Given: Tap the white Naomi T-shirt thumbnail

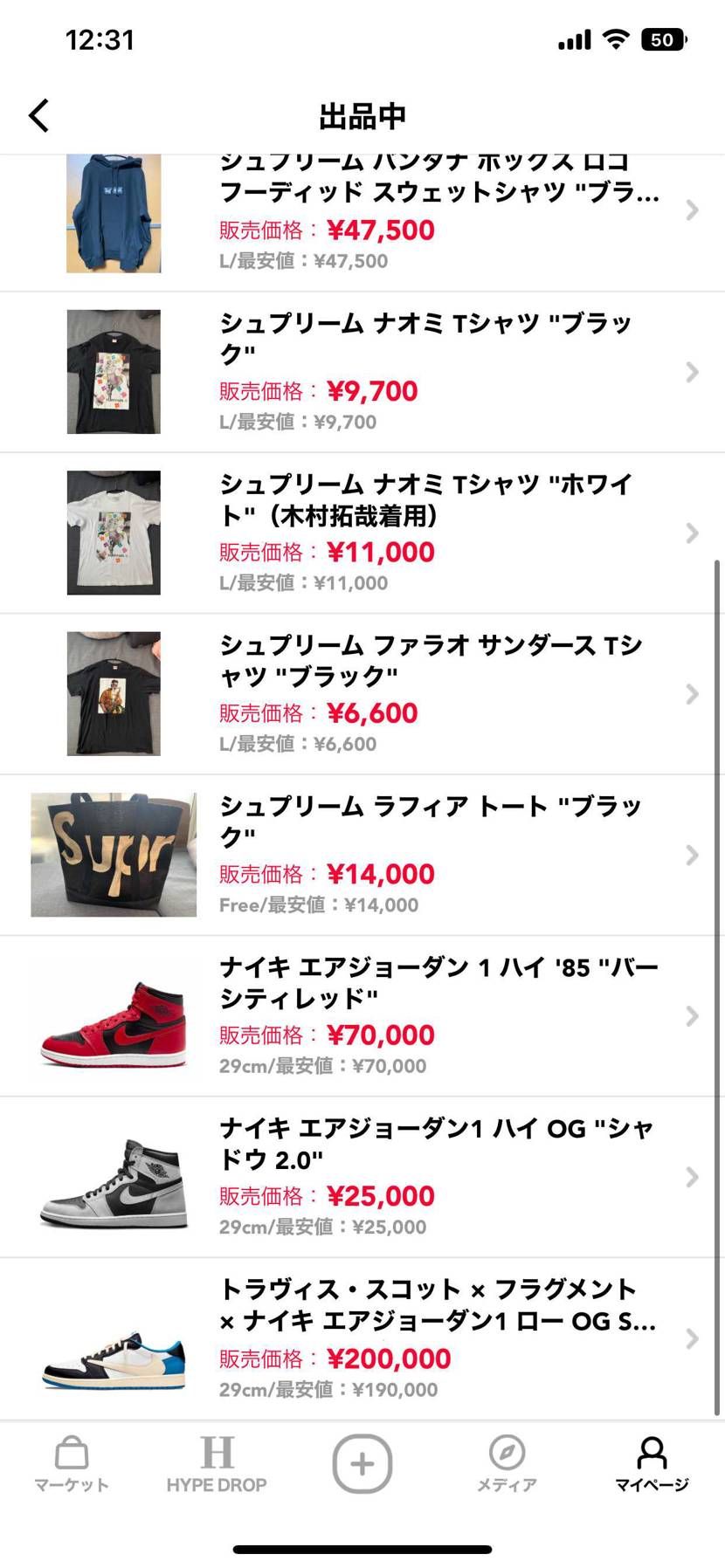Looking at the screenshot, I should [114, 533].
